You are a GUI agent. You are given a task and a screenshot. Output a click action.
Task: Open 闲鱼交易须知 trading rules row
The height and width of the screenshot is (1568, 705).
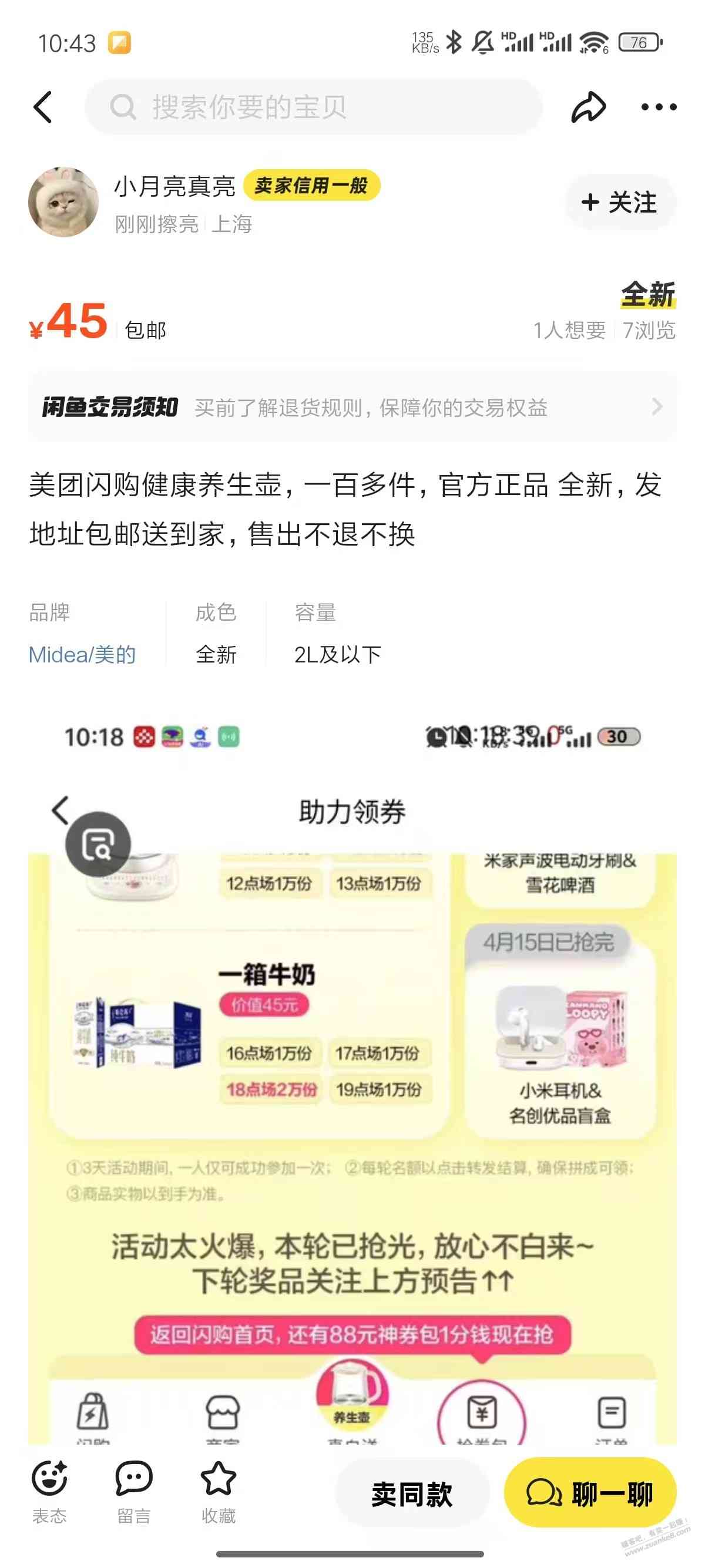pyautogui.click(x=352, y=407)
